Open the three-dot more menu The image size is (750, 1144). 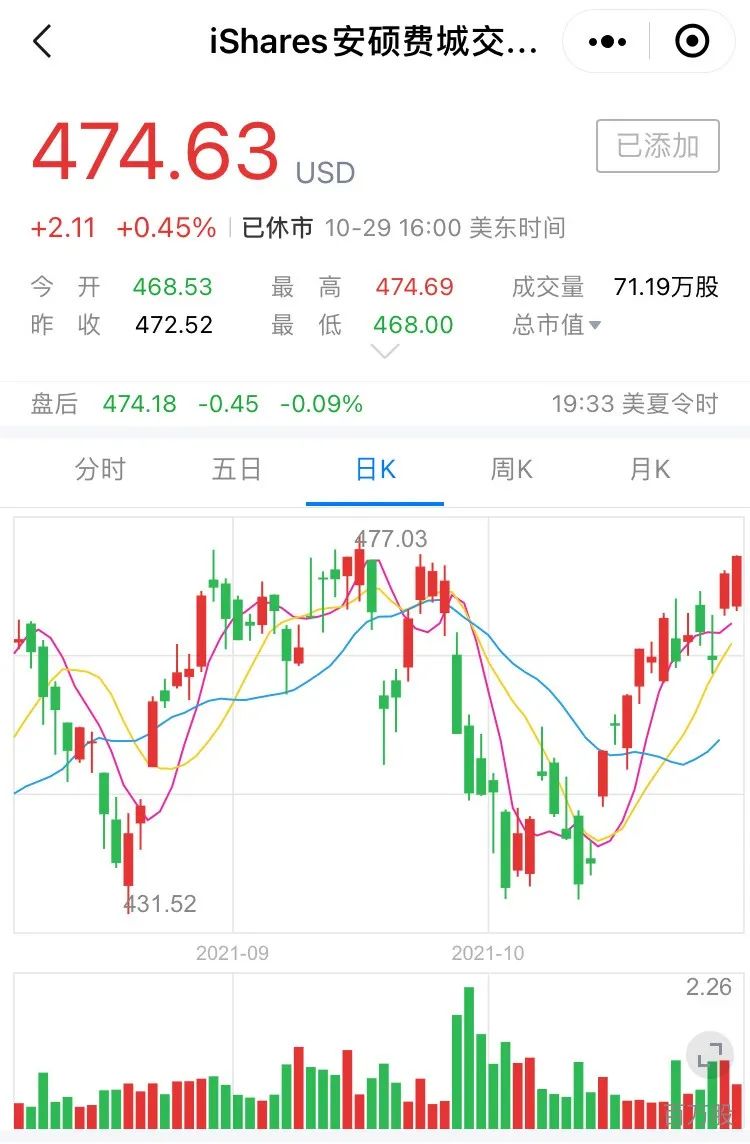pos(607,42)
